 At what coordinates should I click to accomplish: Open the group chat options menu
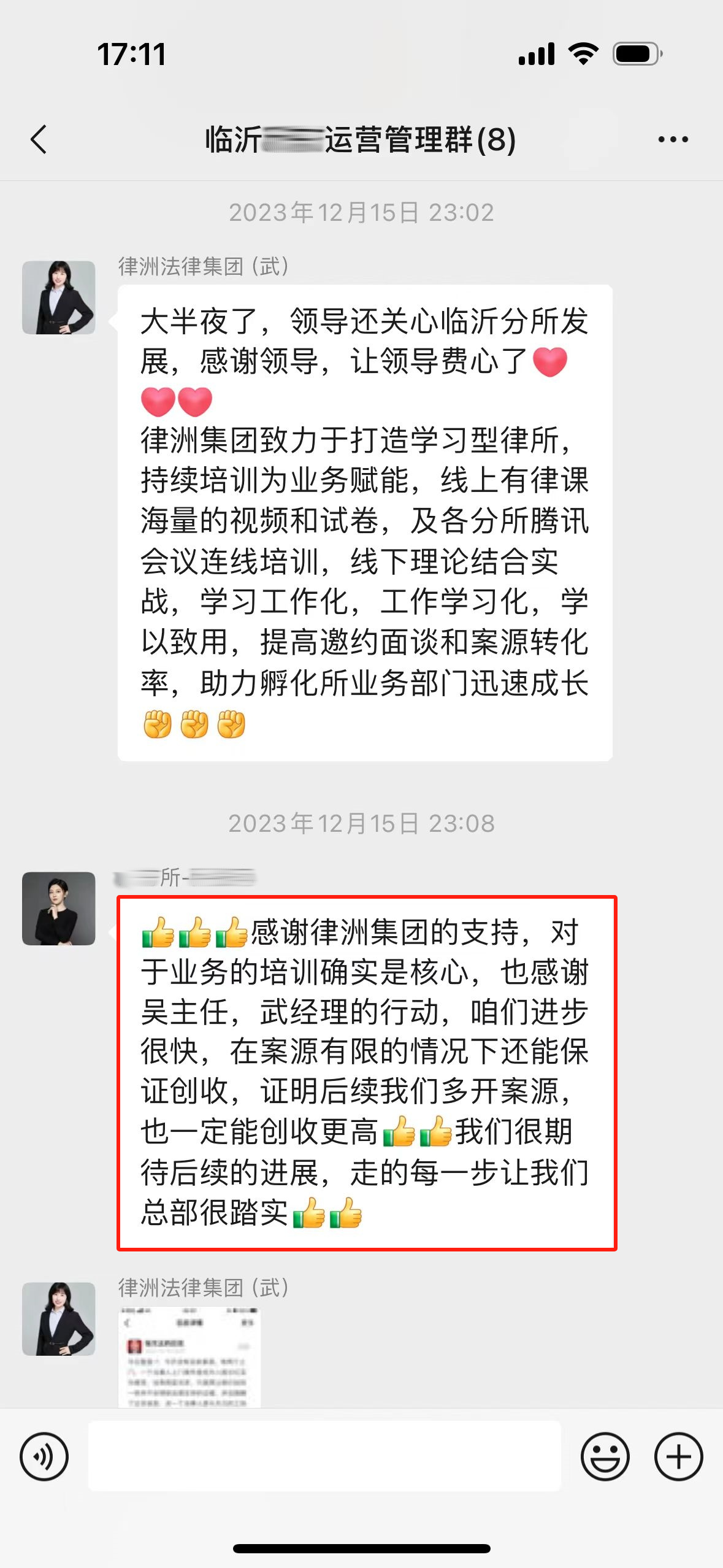tap(673, 139)
